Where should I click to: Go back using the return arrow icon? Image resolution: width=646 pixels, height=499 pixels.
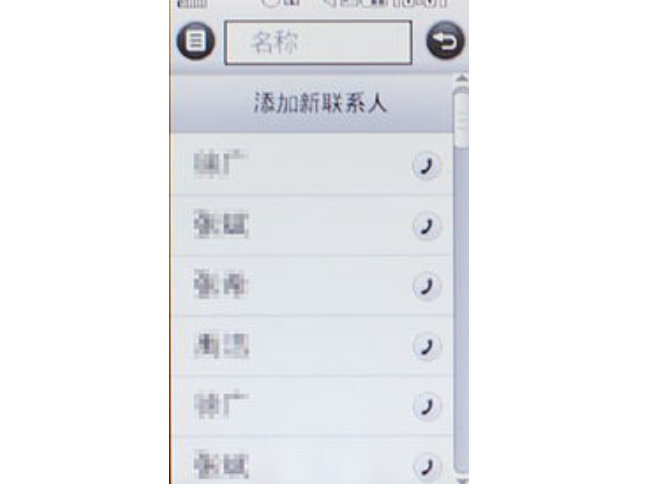[443, 43]
